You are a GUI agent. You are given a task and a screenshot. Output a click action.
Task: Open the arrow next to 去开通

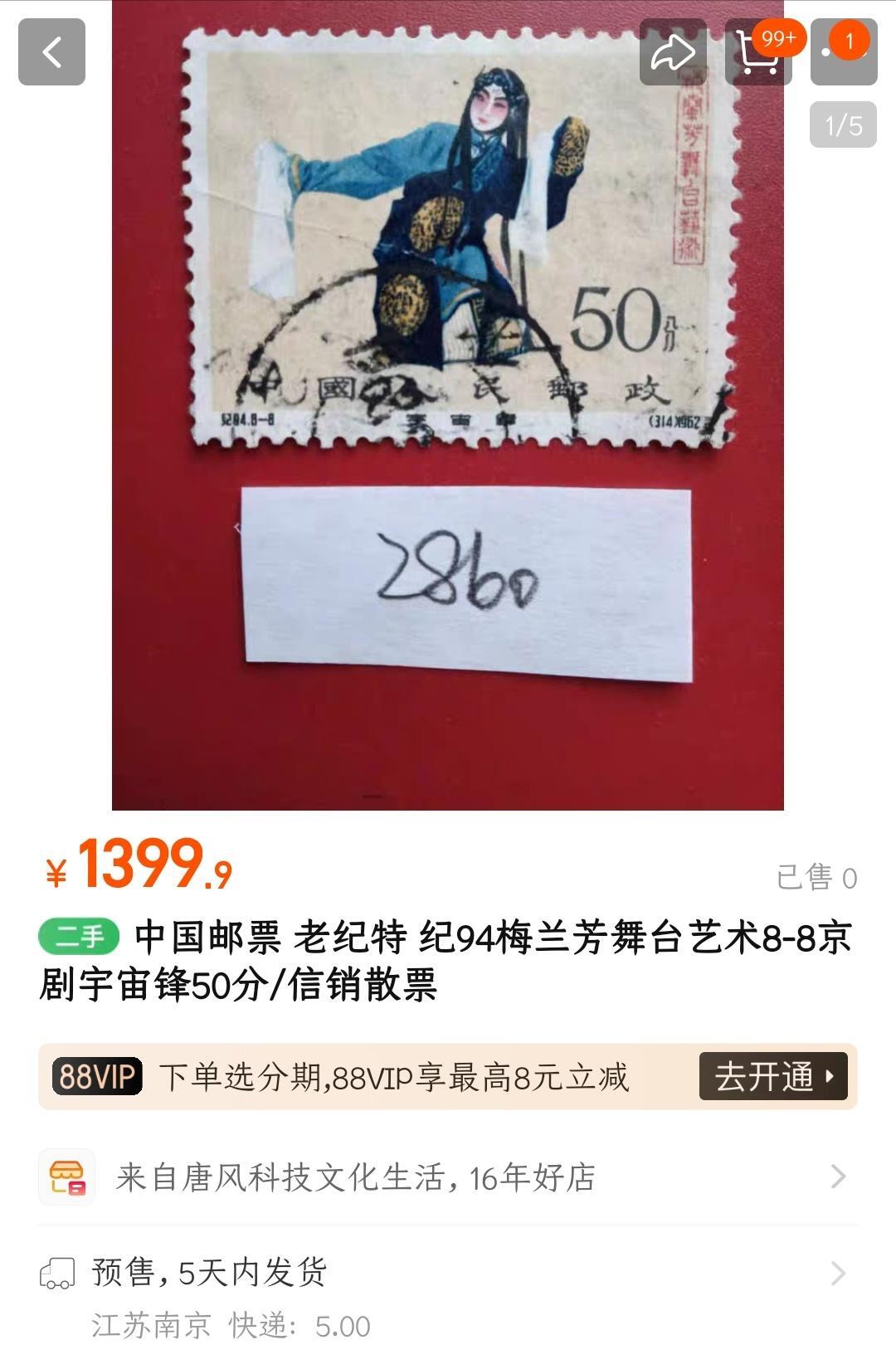[833, 1078]
